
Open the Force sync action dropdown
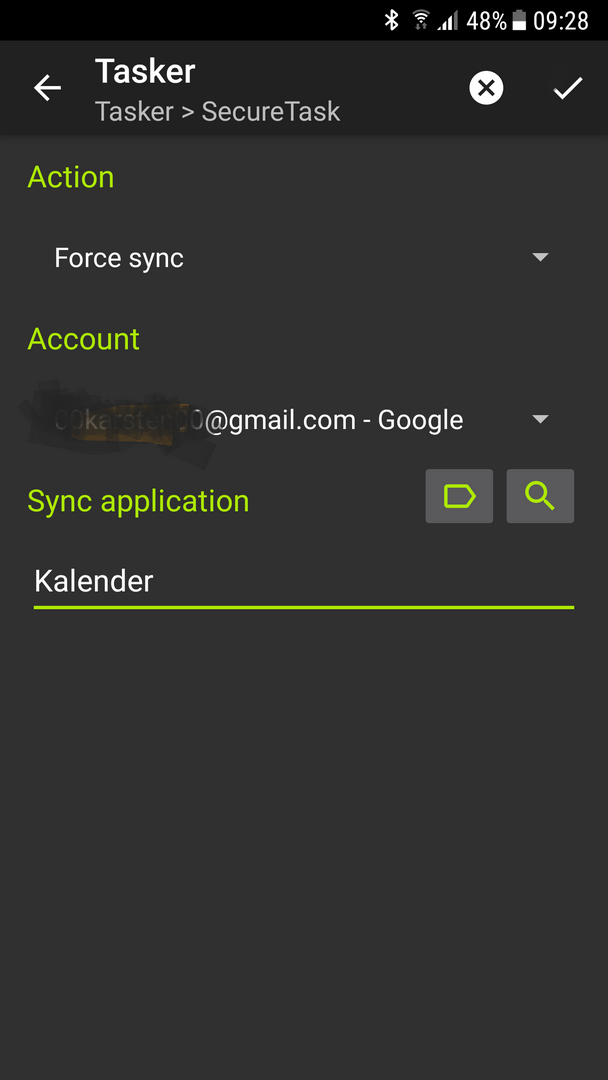[300, 258]
